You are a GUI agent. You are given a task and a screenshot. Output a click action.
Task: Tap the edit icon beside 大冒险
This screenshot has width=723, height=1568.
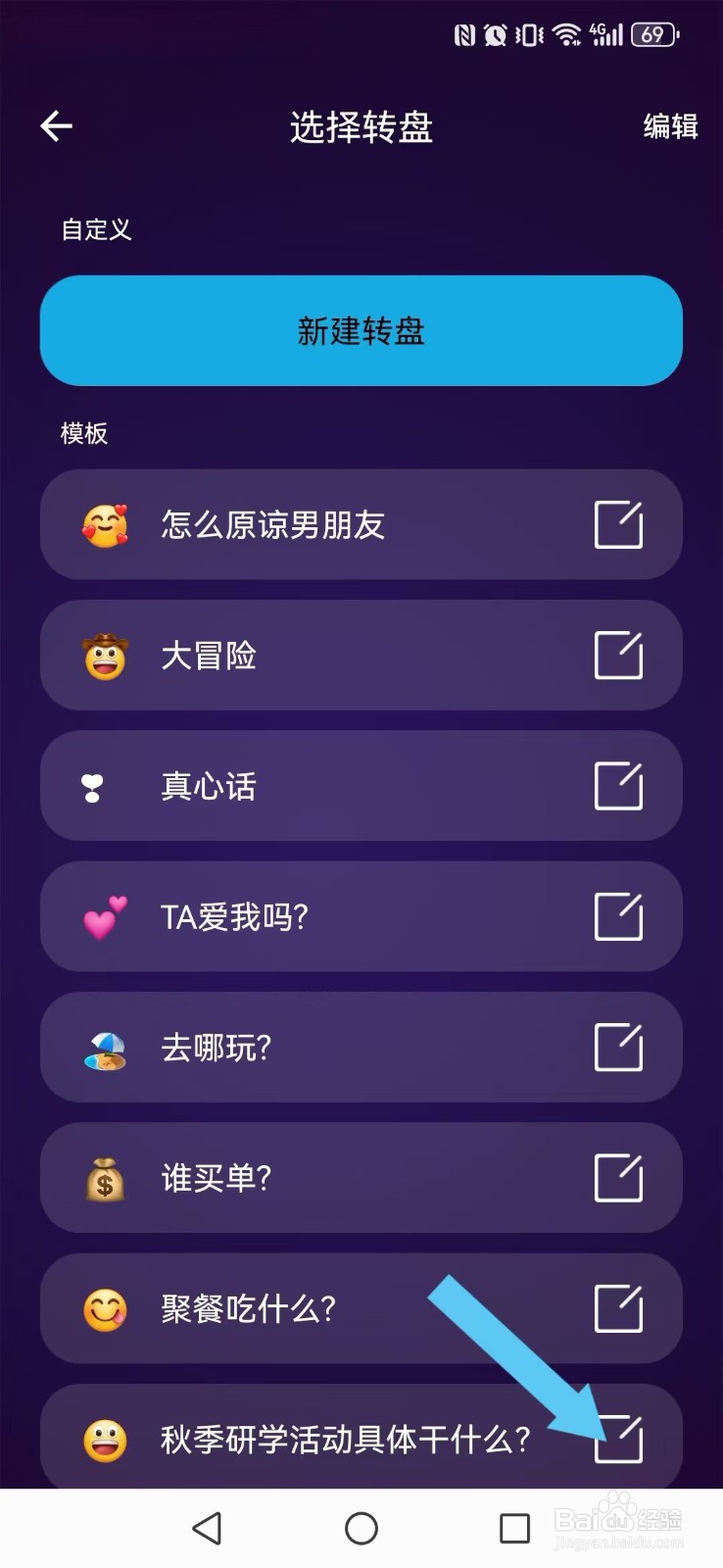(617, 656)
